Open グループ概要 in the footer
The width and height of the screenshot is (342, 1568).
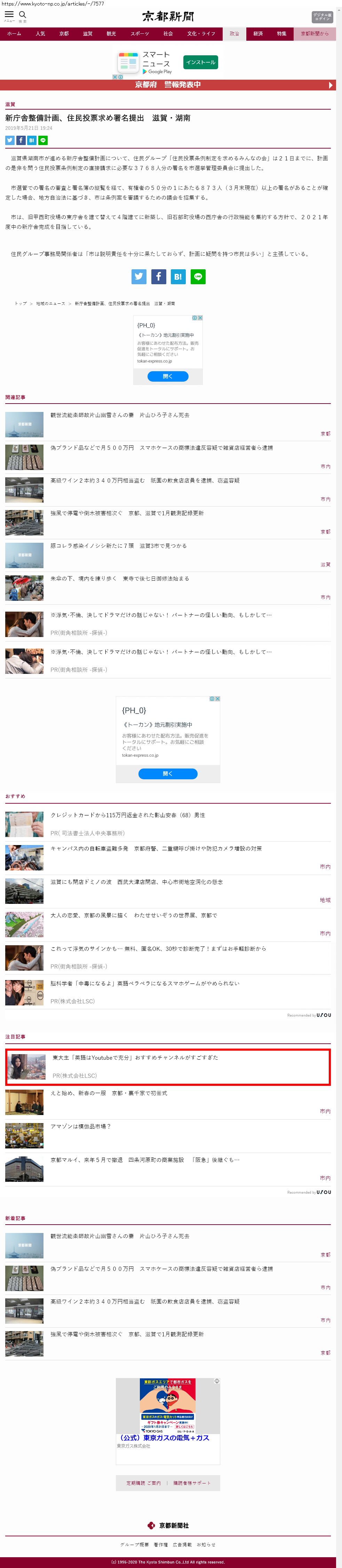click(x=134, y=1544)
